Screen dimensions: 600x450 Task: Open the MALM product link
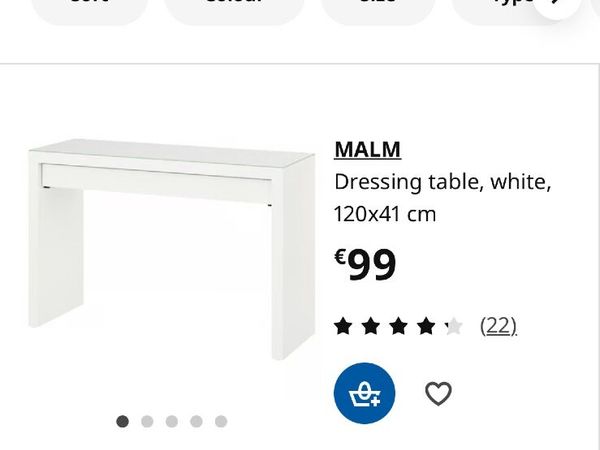[x=367, y=150]
